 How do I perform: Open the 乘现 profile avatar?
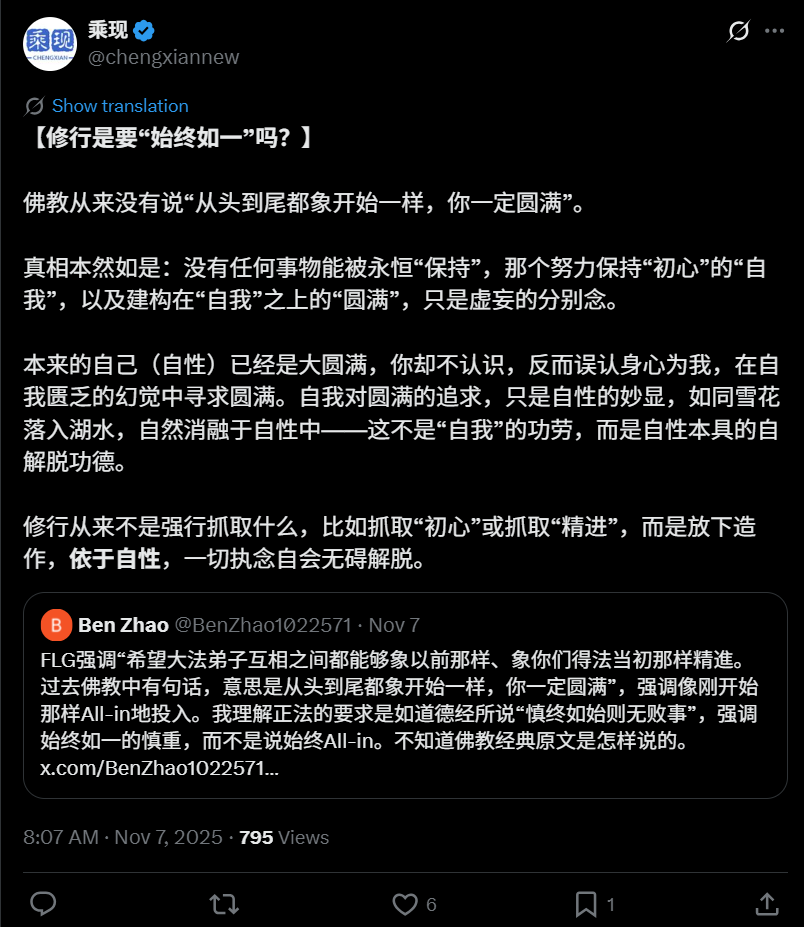coord(50,44)
